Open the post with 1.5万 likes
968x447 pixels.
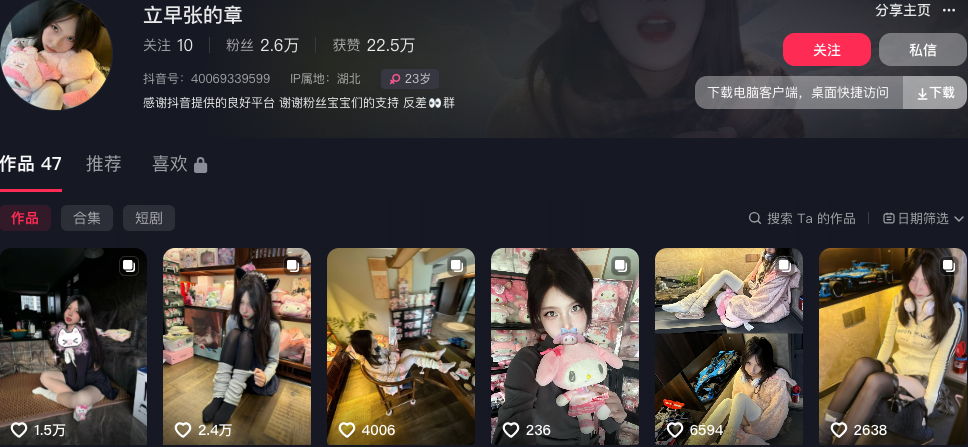[73, 345]
